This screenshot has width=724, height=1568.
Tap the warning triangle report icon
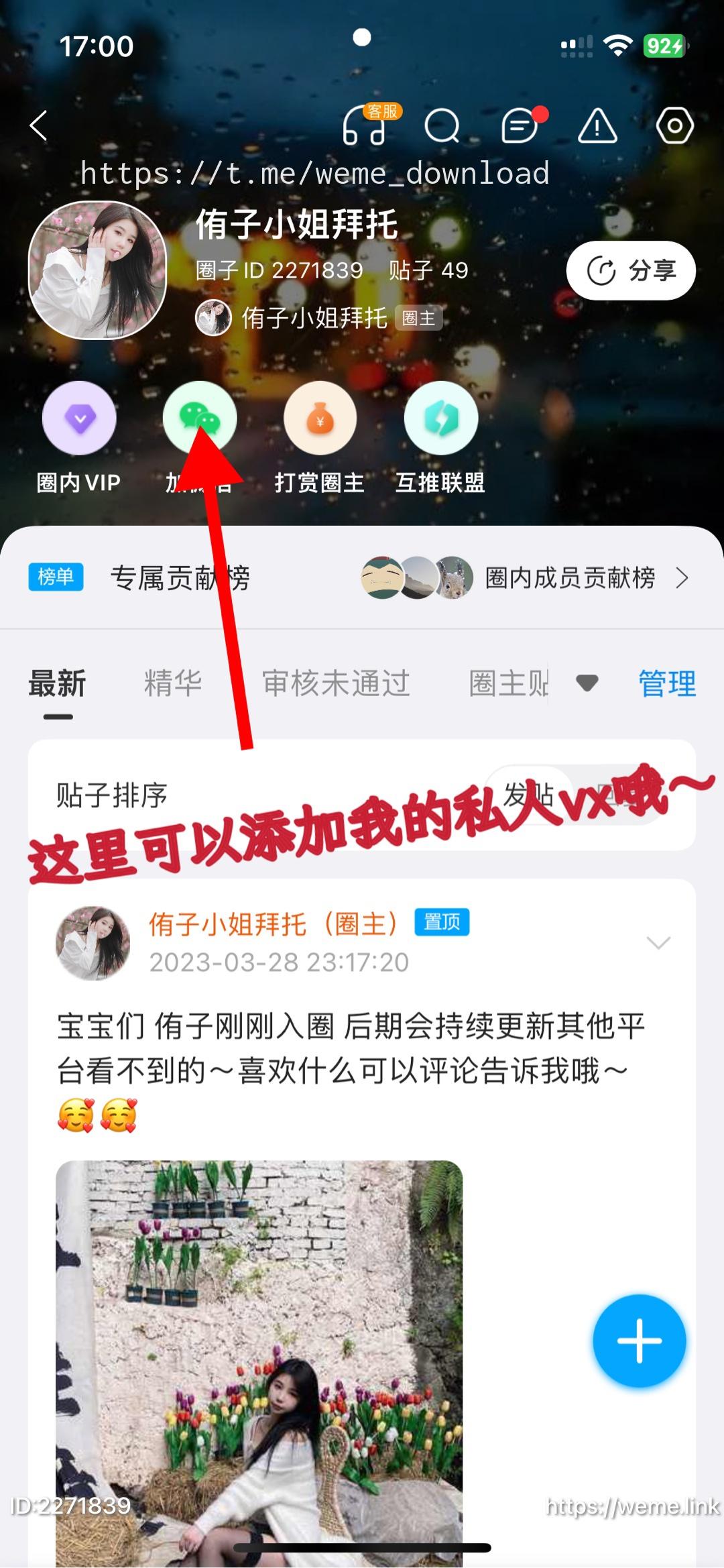pos(597,125)
